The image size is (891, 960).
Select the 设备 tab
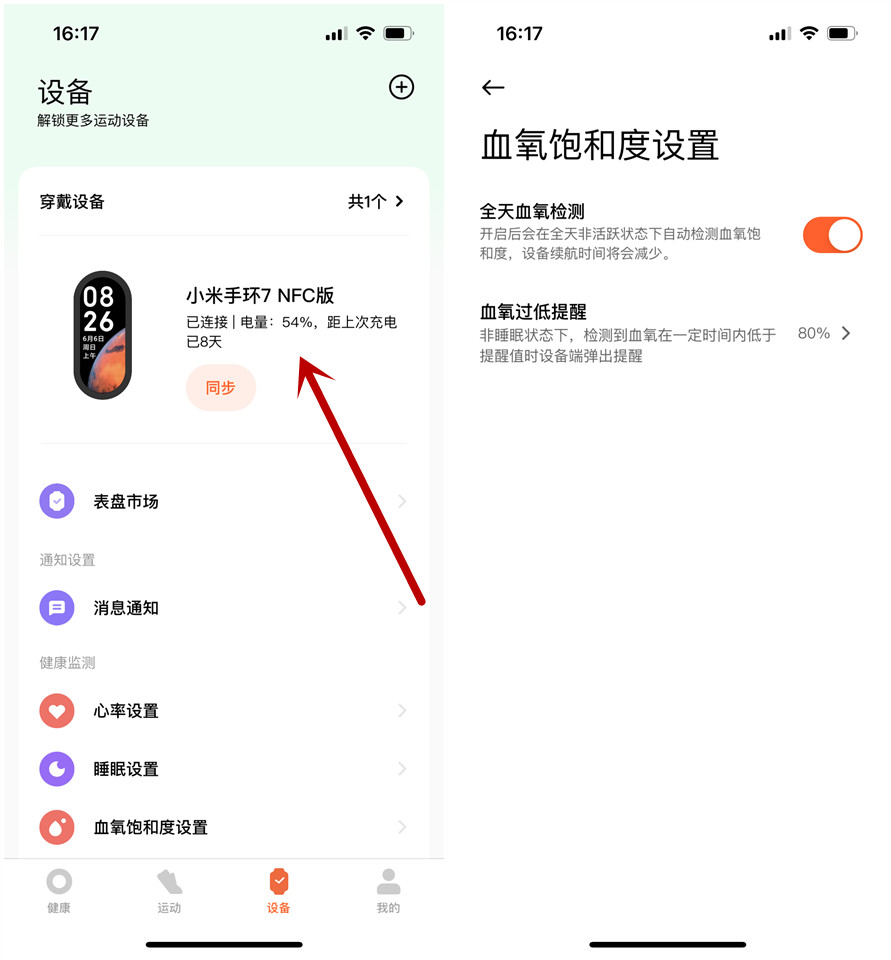[279, 890]
